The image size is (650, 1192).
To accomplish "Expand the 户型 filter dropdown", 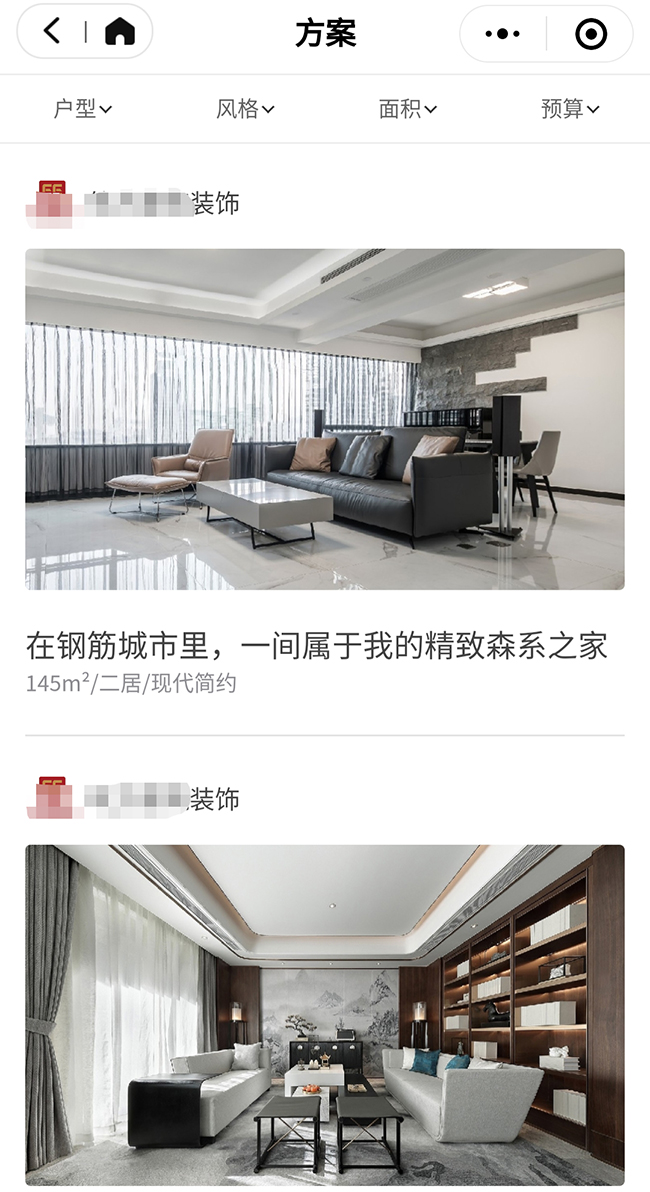I will 82,109.
